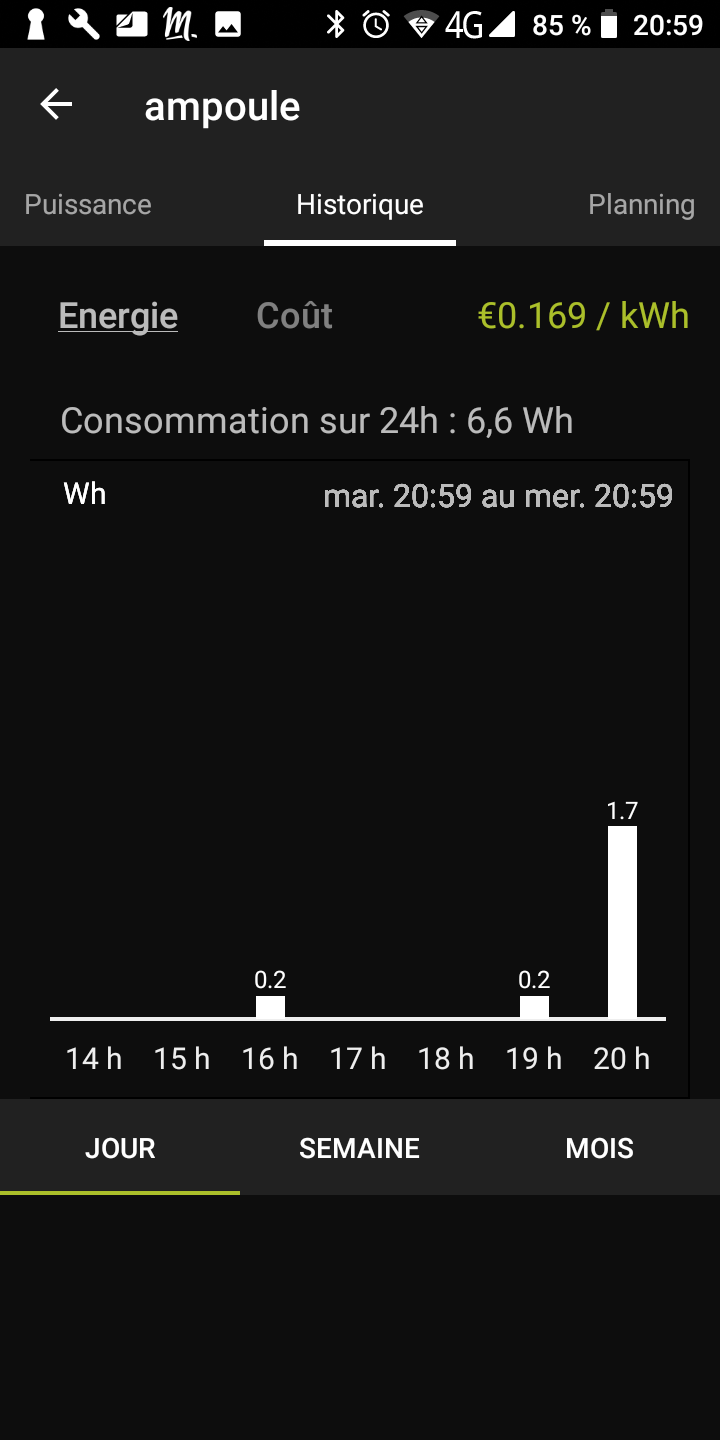Show the Energie view
The image size is (720, 1440).
118,316
